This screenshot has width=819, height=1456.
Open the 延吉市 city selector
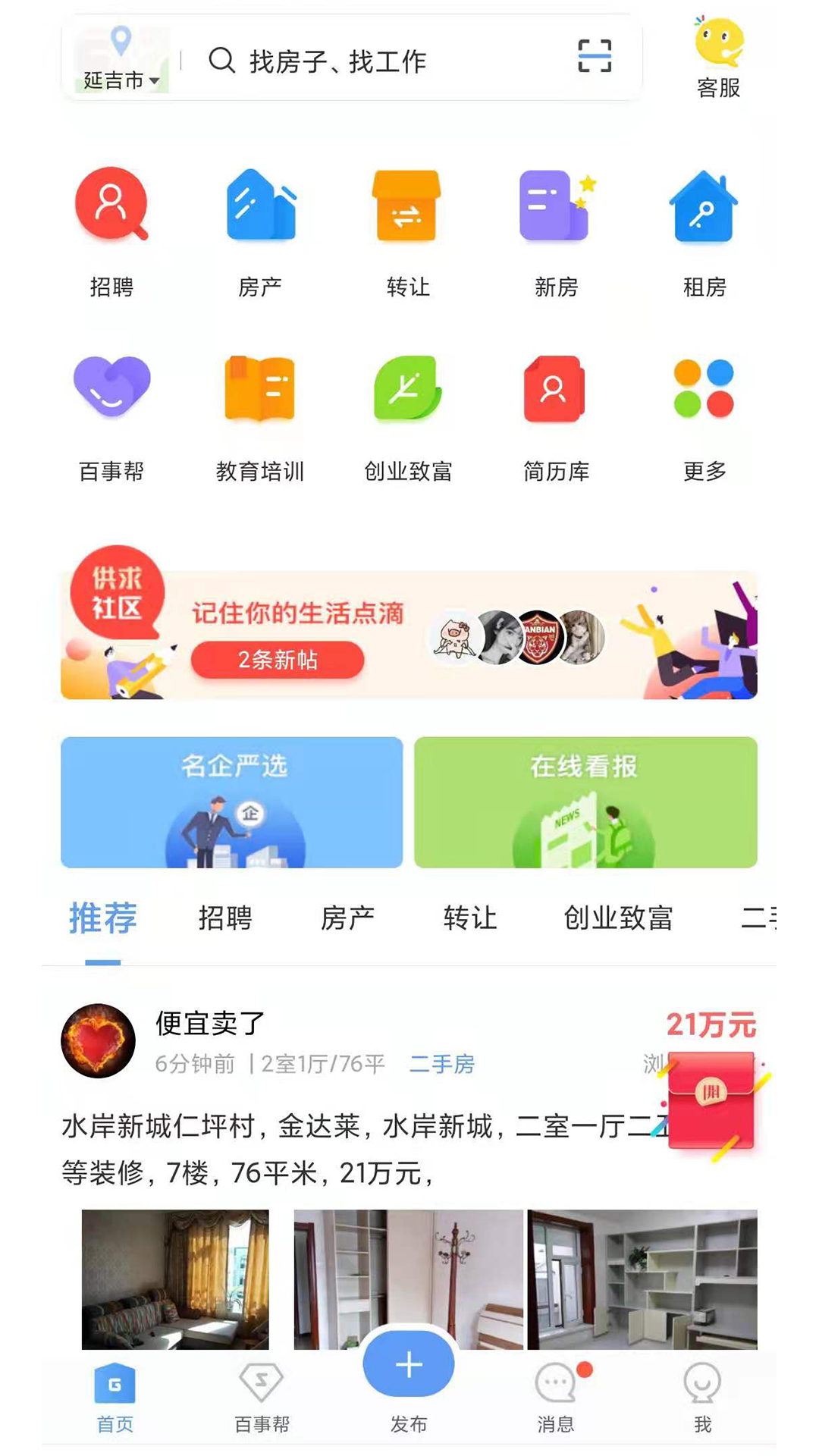(121, 61)
